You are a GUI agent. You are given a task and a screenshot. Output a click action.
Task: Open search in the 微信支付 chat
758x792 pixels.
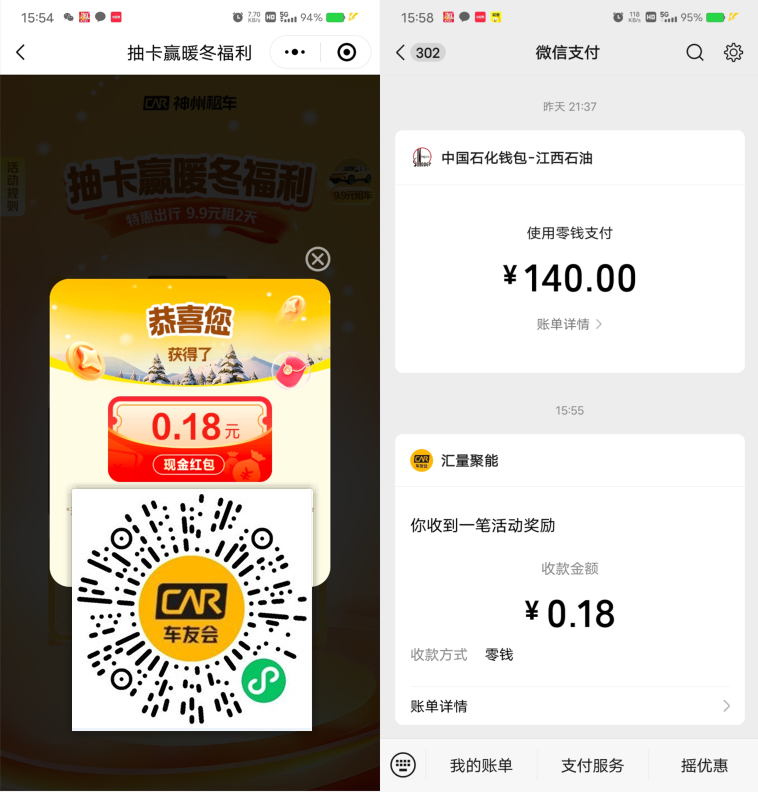tap(695, 53)
